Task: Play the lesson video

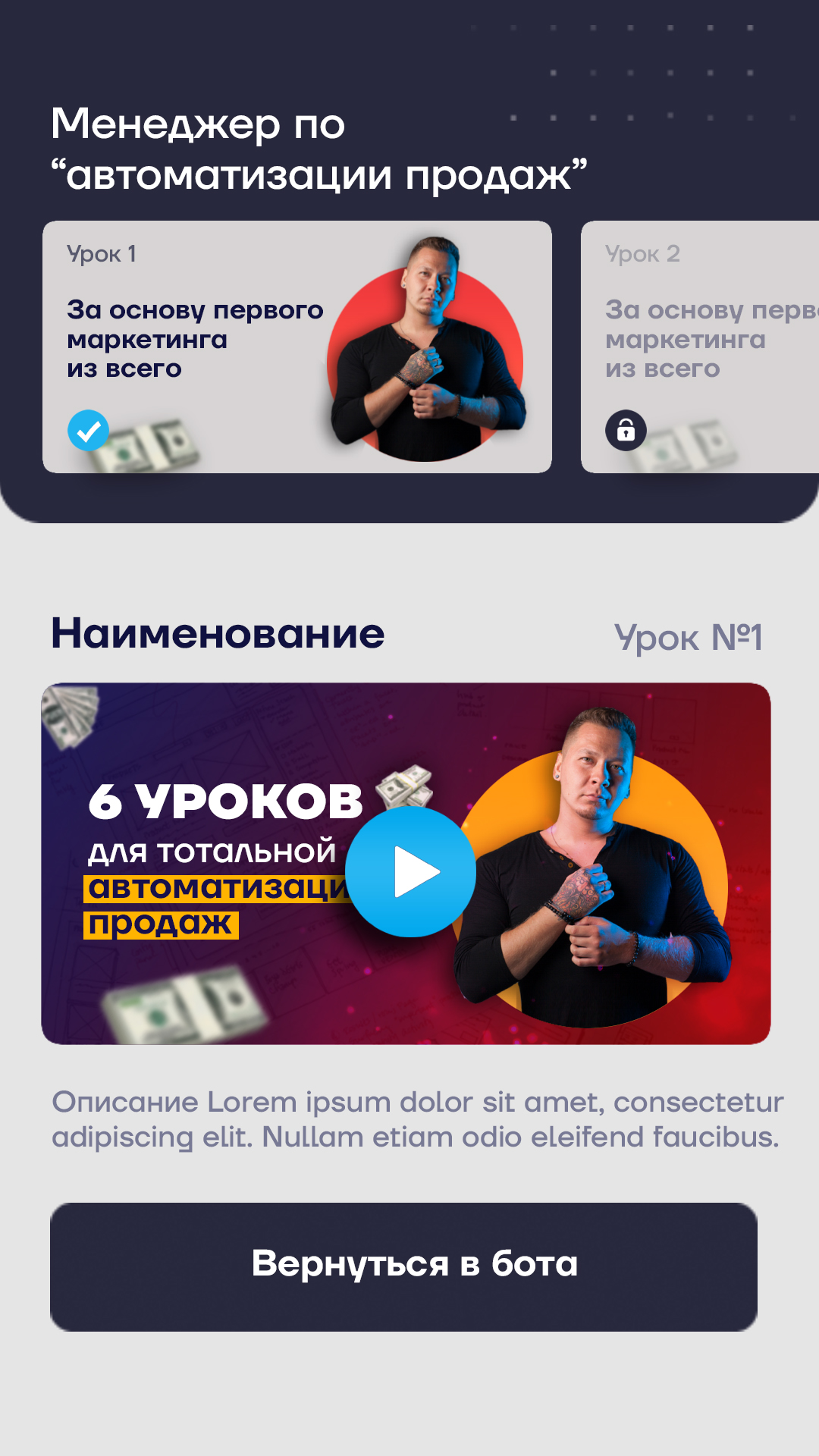Action: 410,871
